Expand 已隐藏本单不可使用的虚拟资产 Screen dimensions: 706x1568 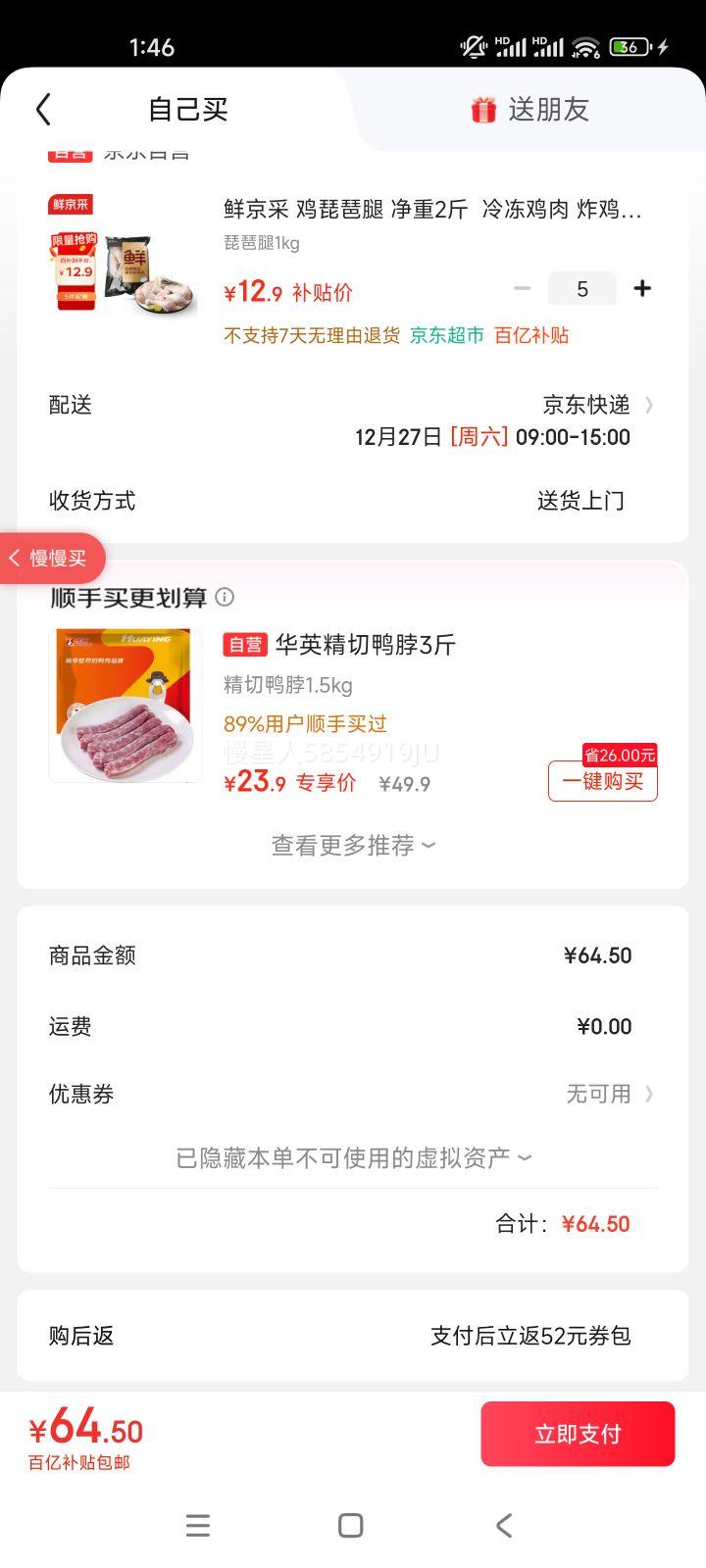352,1157
